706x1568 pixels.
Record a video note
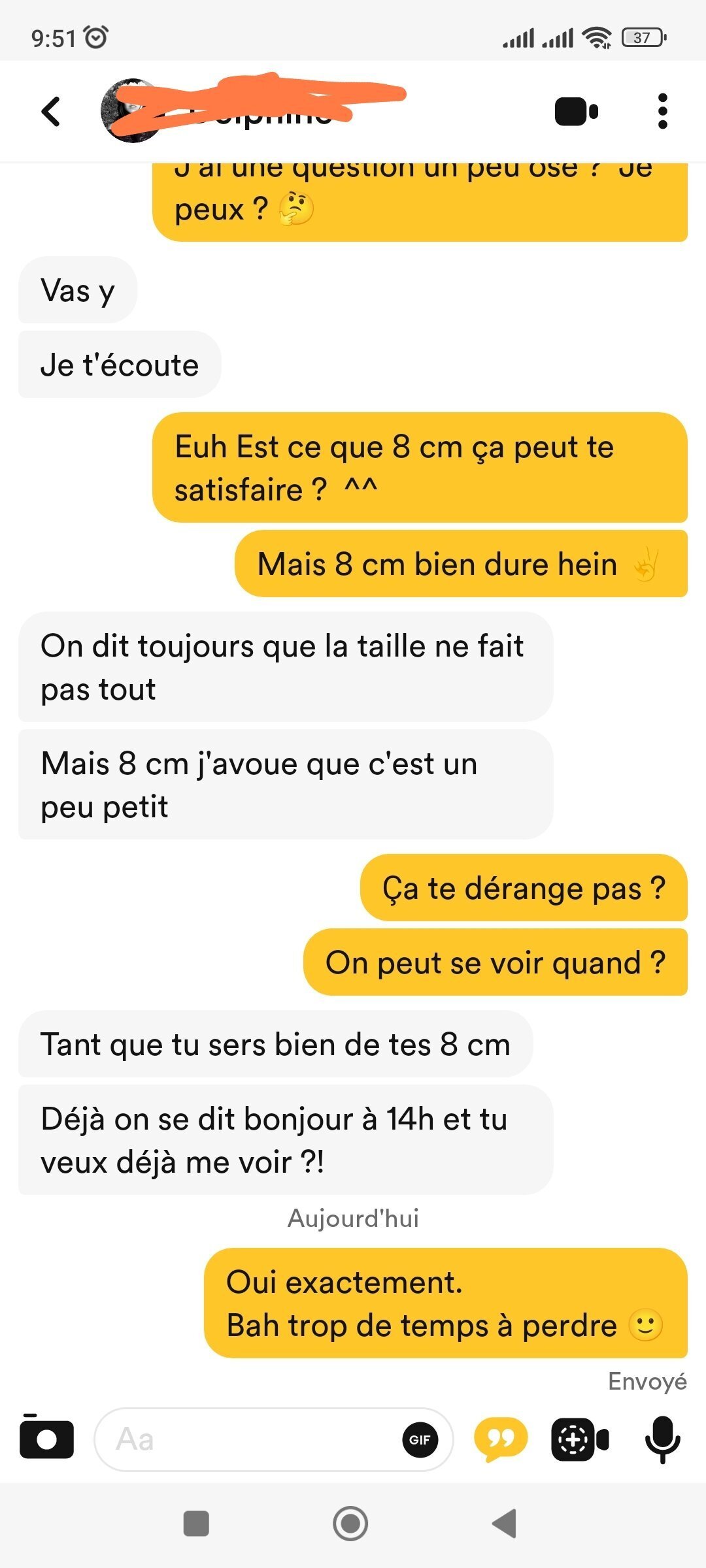point(580,1439)
